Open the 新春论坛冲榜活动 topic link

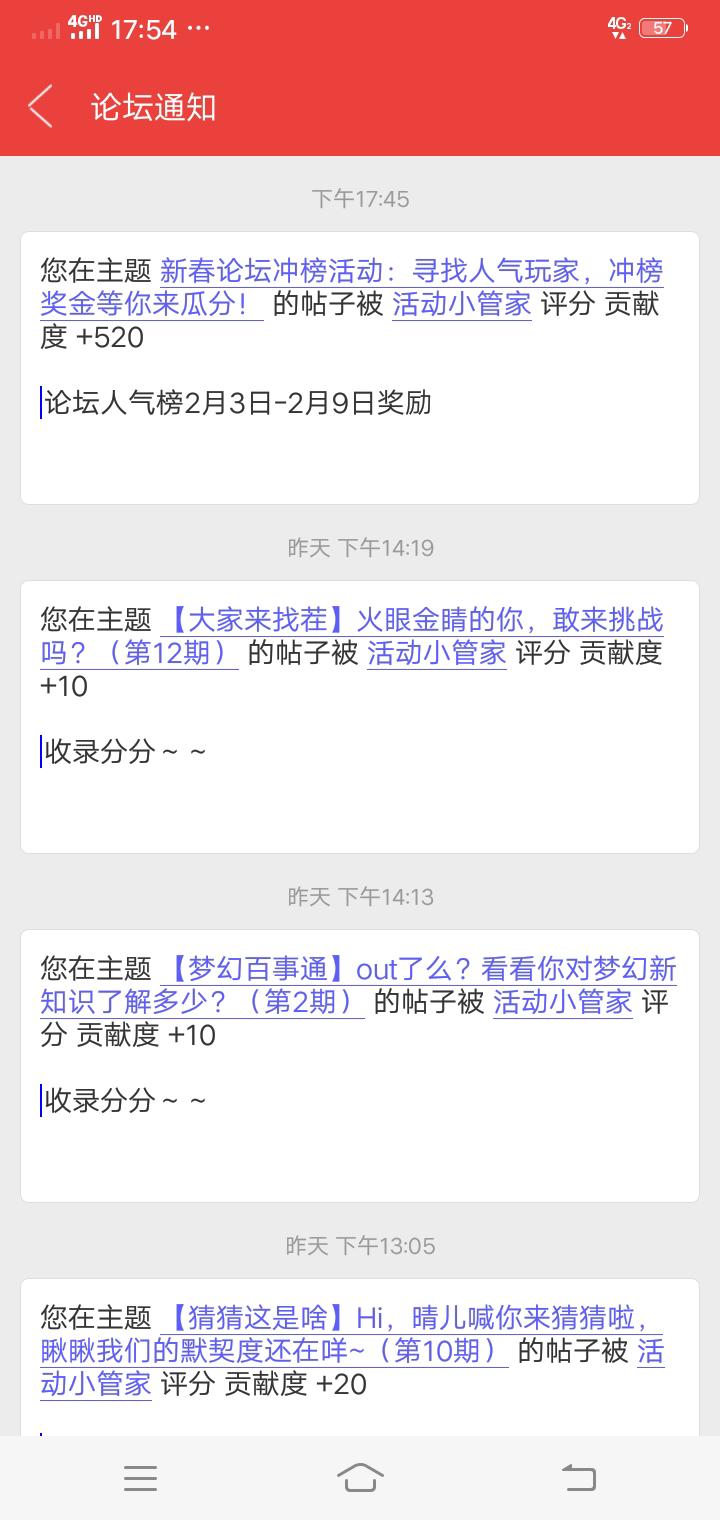(352, 287)
